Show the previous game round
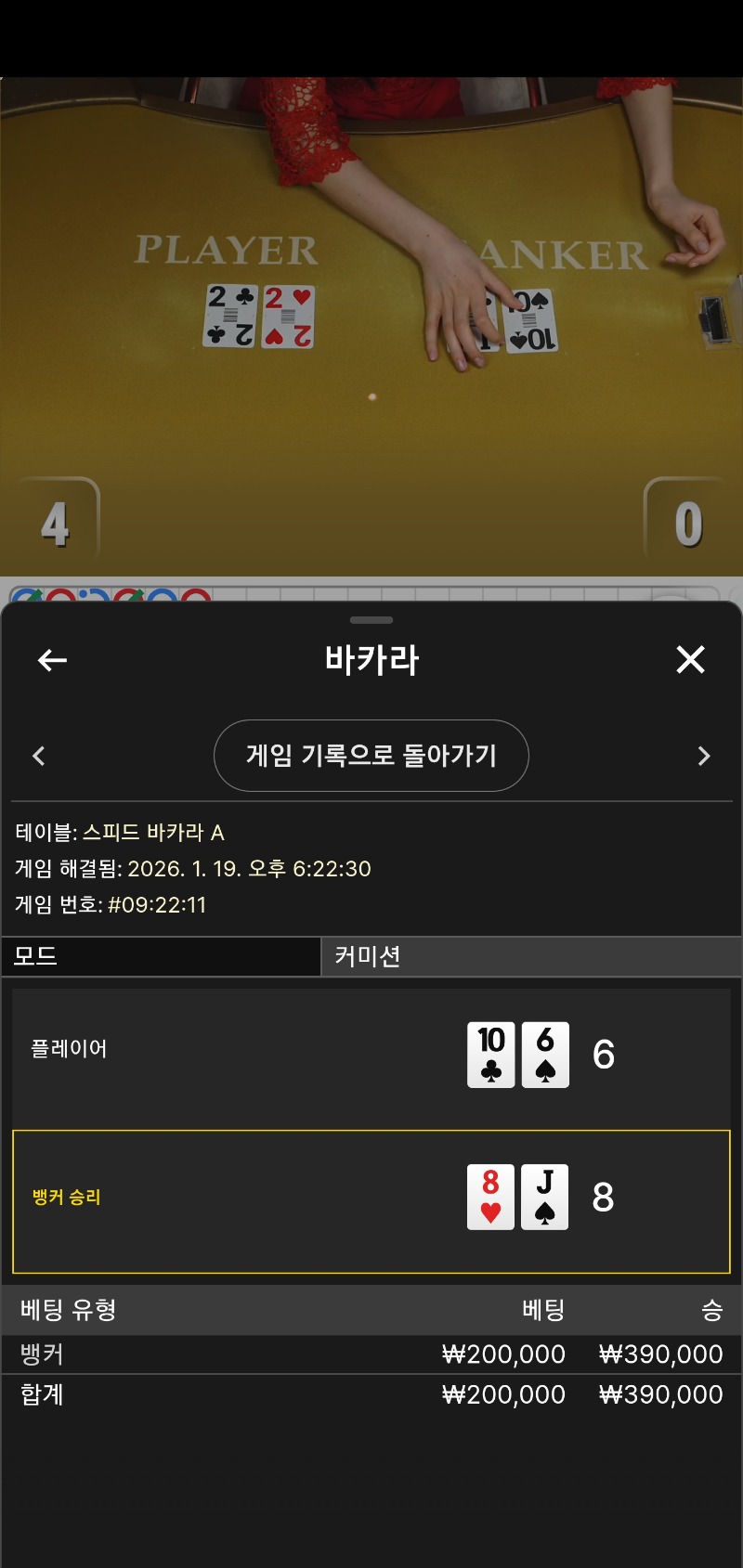 (x=39, y=756)
